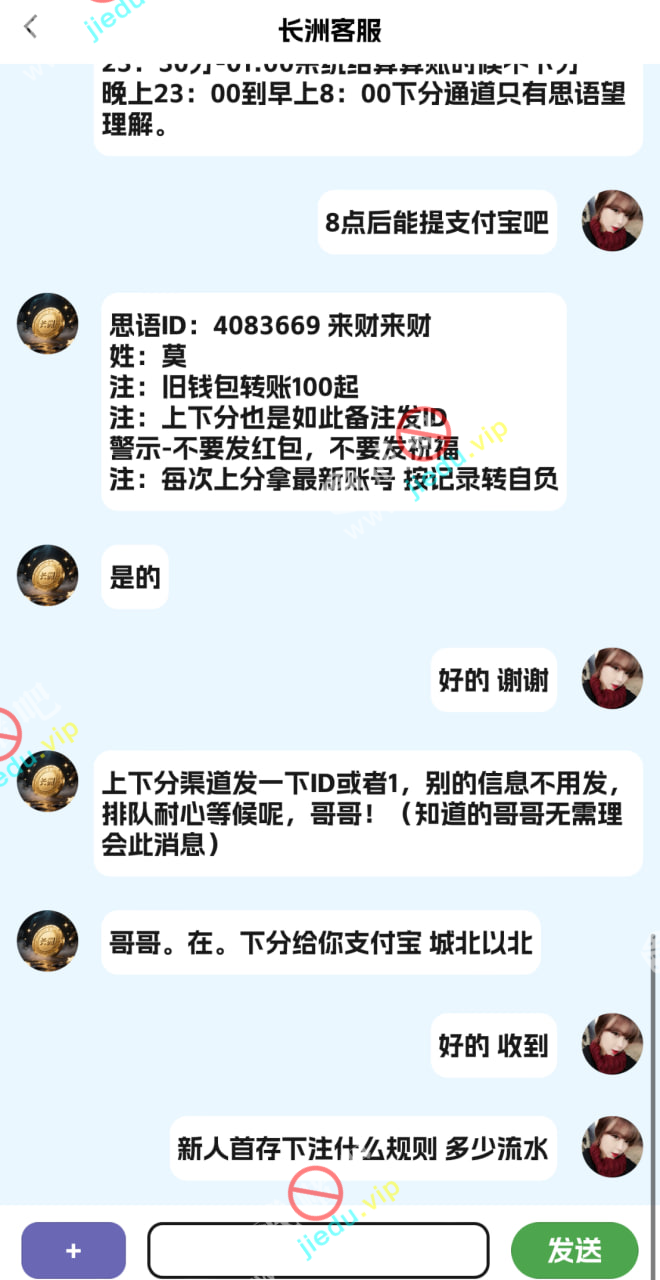Go back from the 长洲客服 chat

(31, 28)
